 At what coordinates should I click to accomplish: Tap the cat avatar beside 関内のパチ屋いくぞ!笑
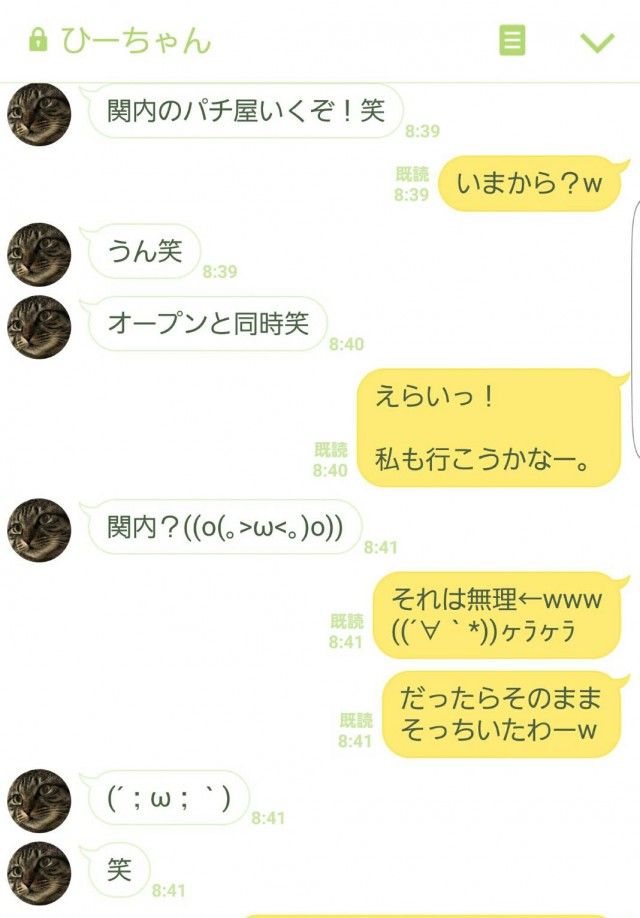(x=40, y=114)
